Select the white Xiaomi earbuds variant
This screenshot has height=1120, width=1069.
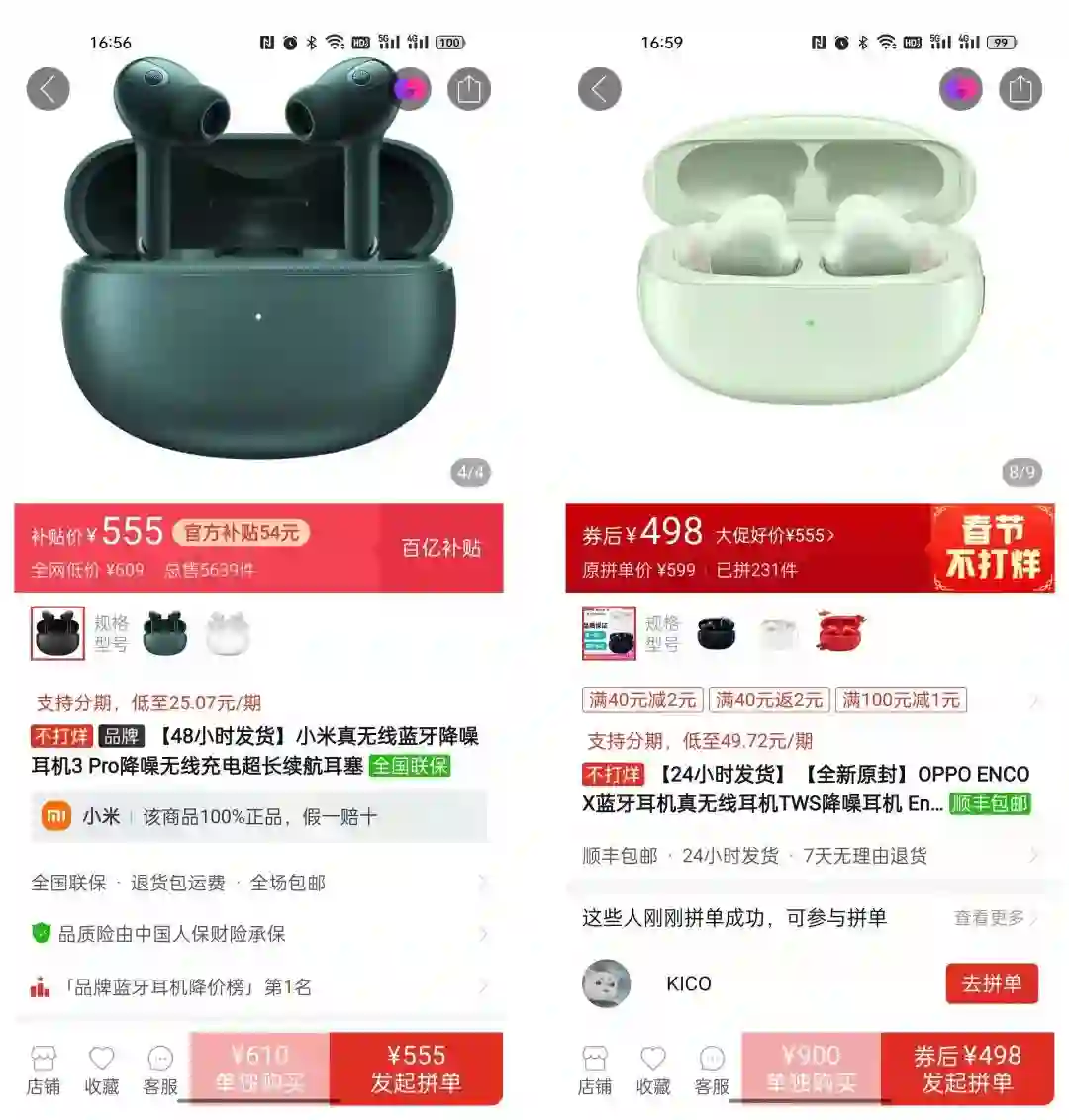click(x=228, y=634)
